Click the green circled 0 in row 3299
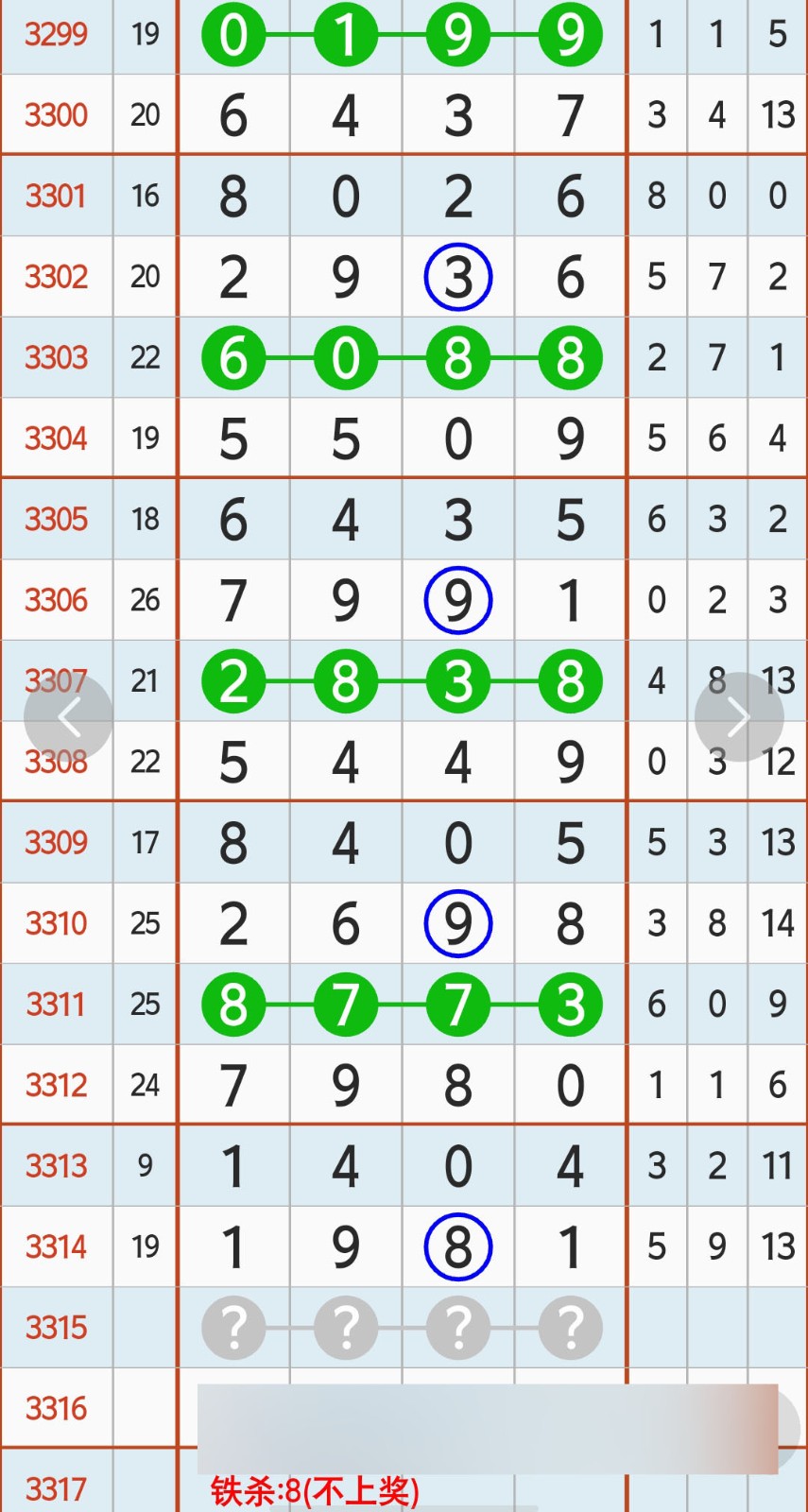Image resolution: width=808 pixels, height=1512 pixels. pos(233,35)
